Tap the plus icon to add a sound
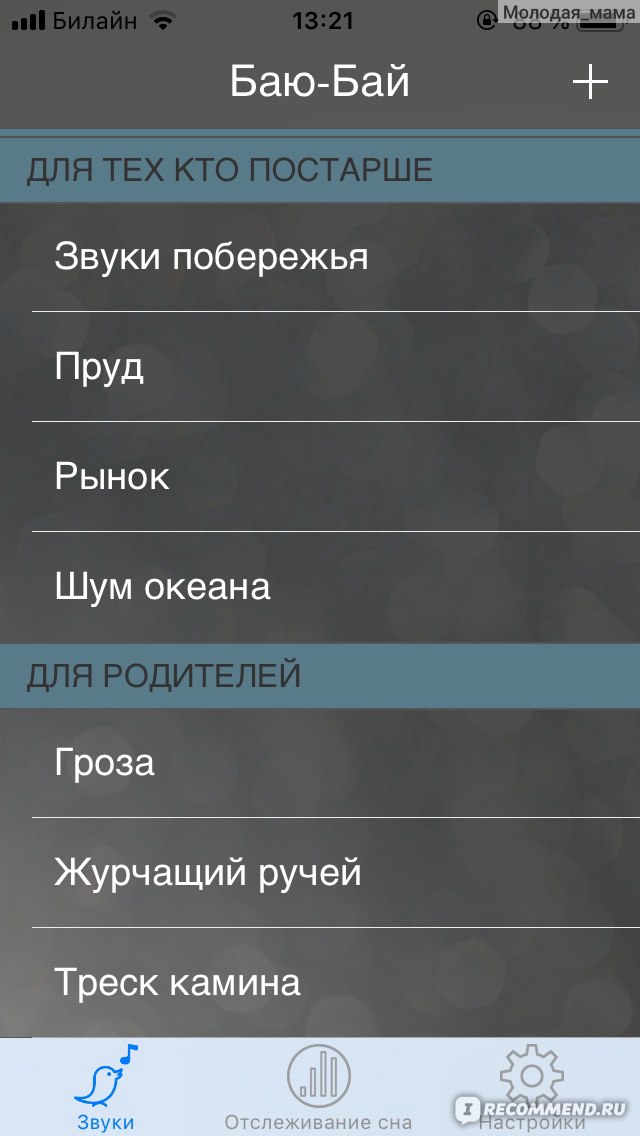This screenshot has height=1136, width=640. pos(590,83)
